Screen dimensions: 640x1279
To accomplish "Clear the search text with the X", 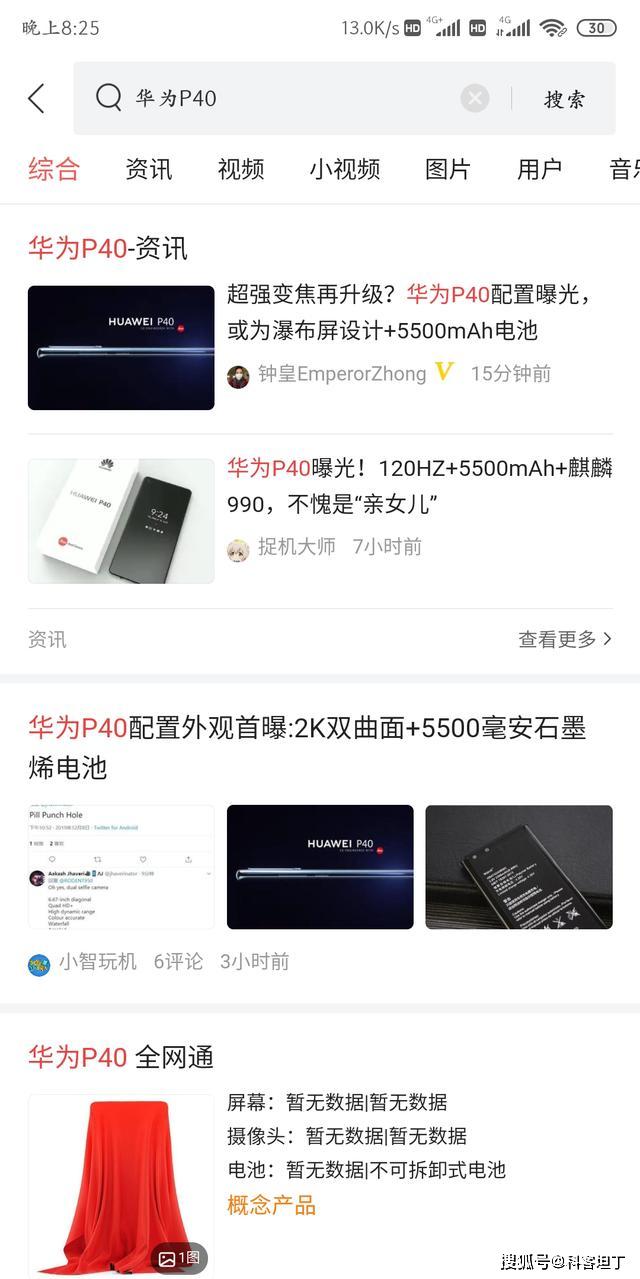I will 475,98.
